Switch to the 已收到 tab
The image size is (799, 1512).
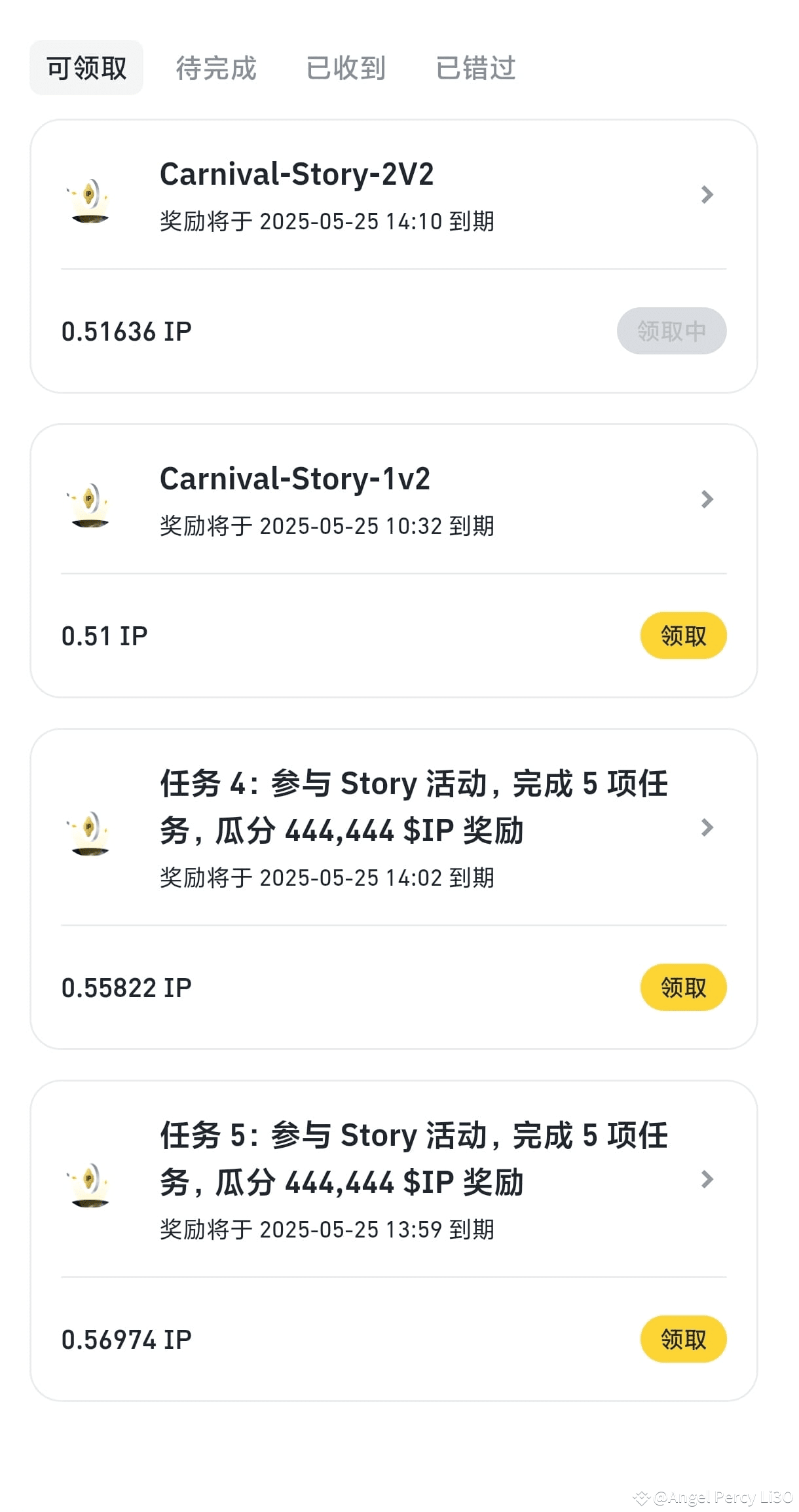pos(346,67)
